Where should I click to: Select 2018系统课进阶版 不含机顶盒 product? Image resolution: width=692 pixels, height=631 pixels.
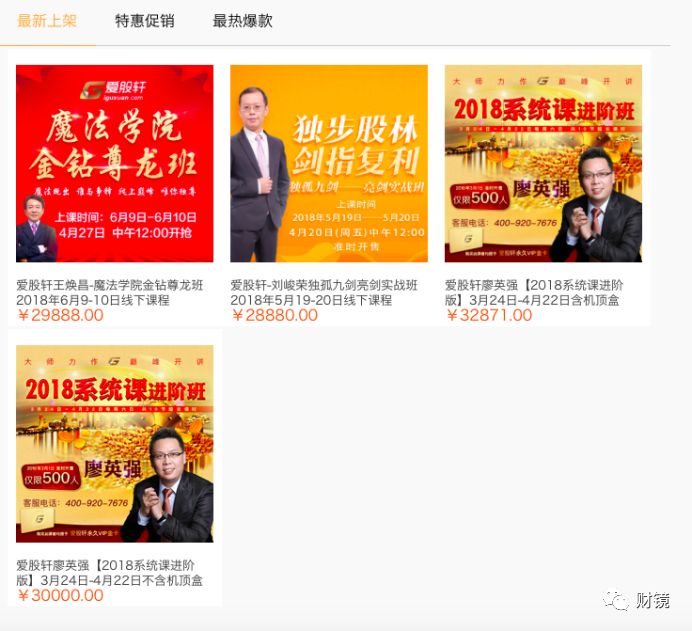114,444
